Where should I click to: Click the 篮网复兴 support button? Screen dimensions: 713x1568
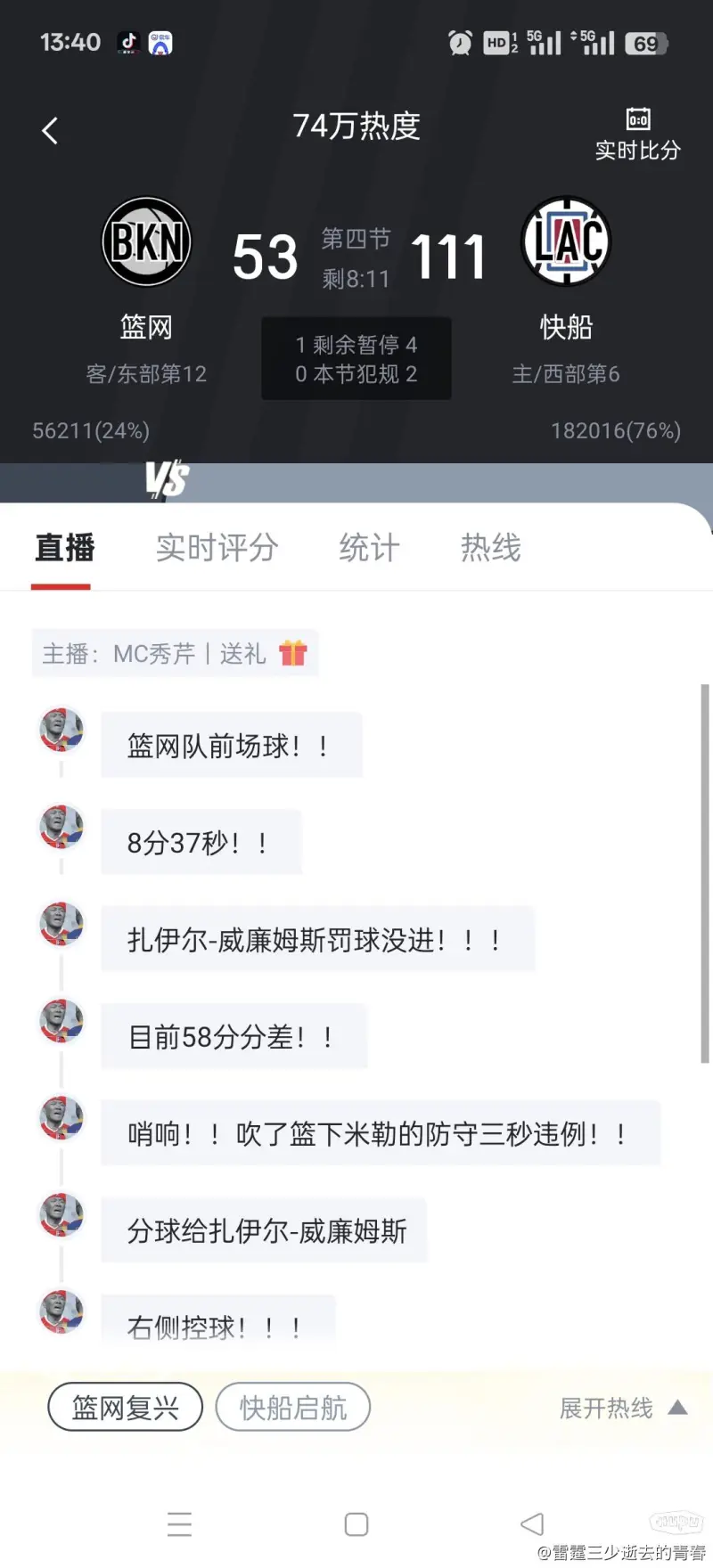(124, 1407)
